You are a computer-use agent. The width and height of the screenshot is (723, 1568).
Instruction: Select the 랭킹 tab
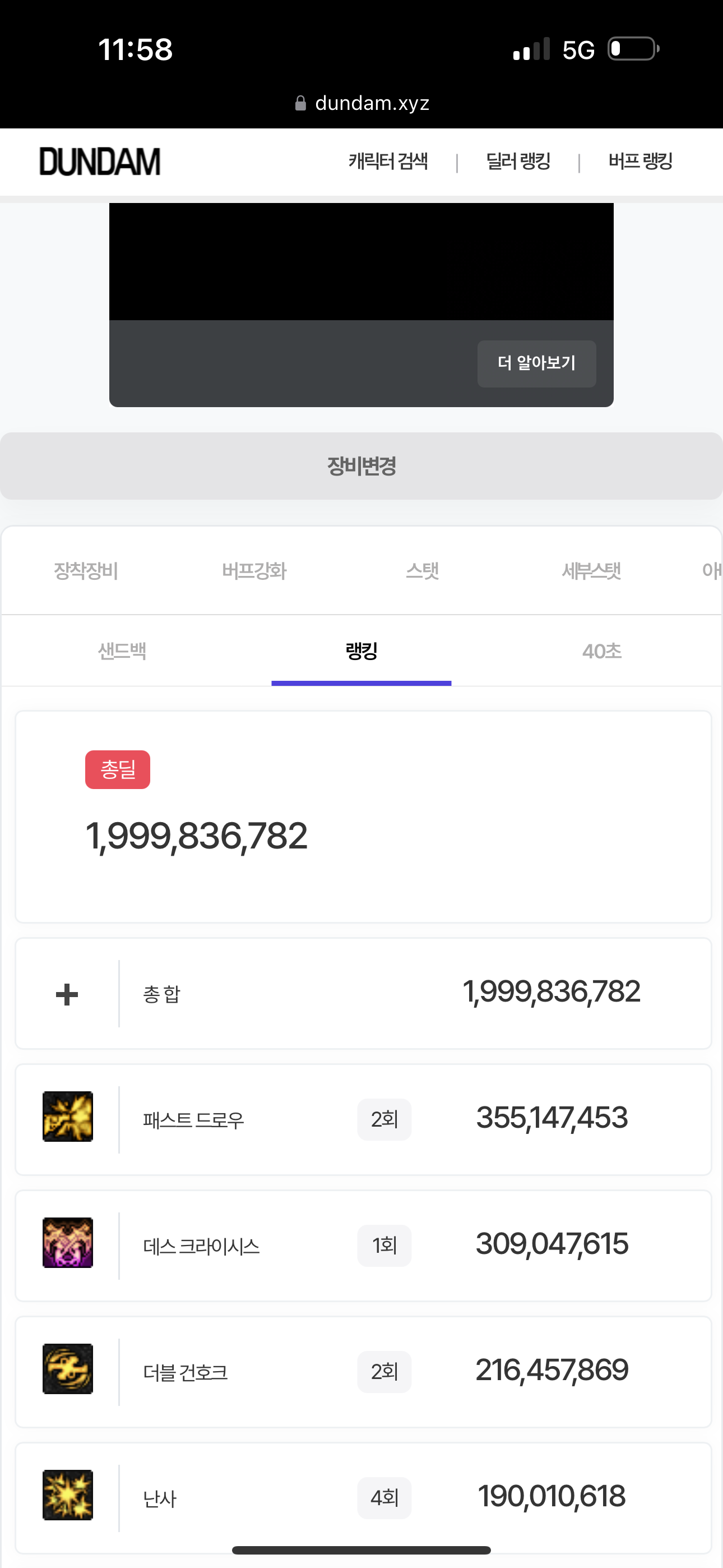(x=361, y=651)
